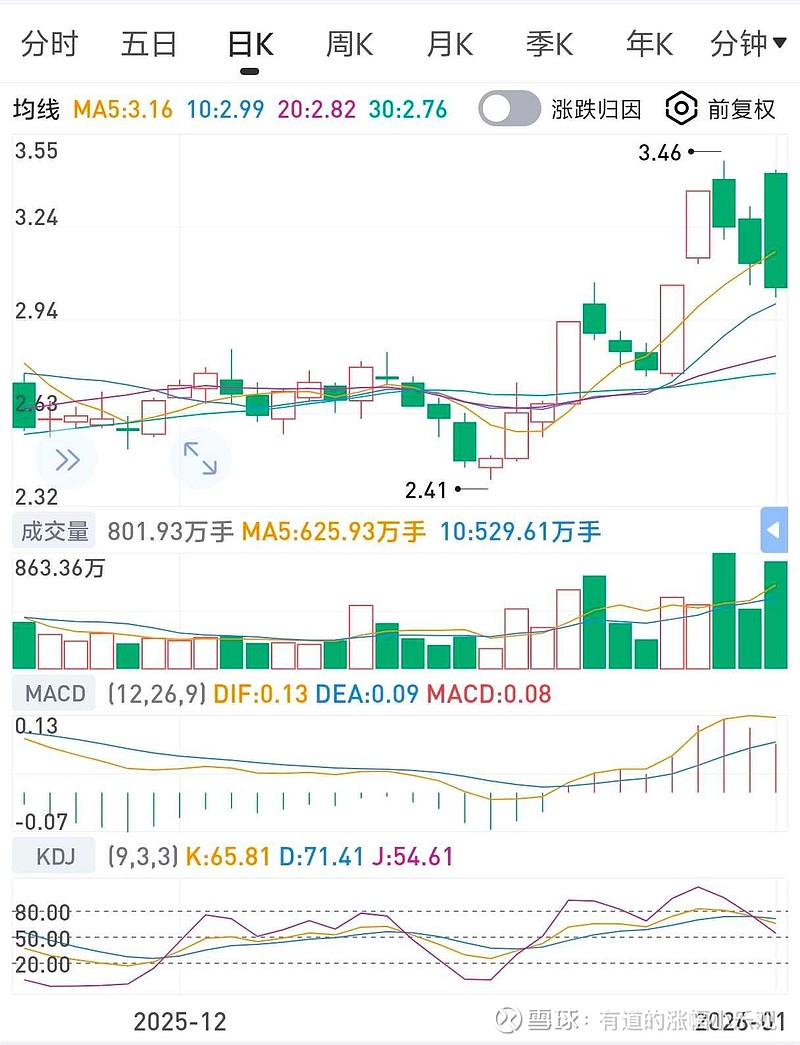The width and height of the screenshot is (800, 1045).
Task: Expand chart to full screen
Action: 200,460
